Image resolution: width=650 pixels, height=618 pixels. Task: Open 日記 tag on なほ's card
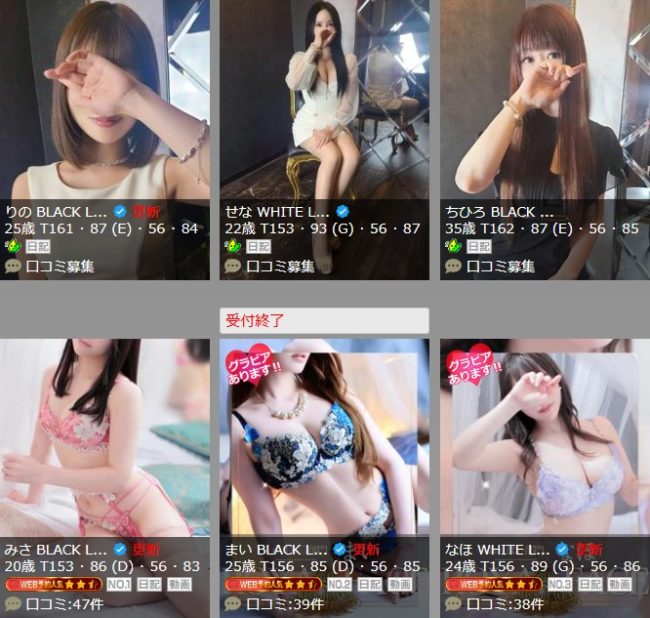(x=590, y=584)
